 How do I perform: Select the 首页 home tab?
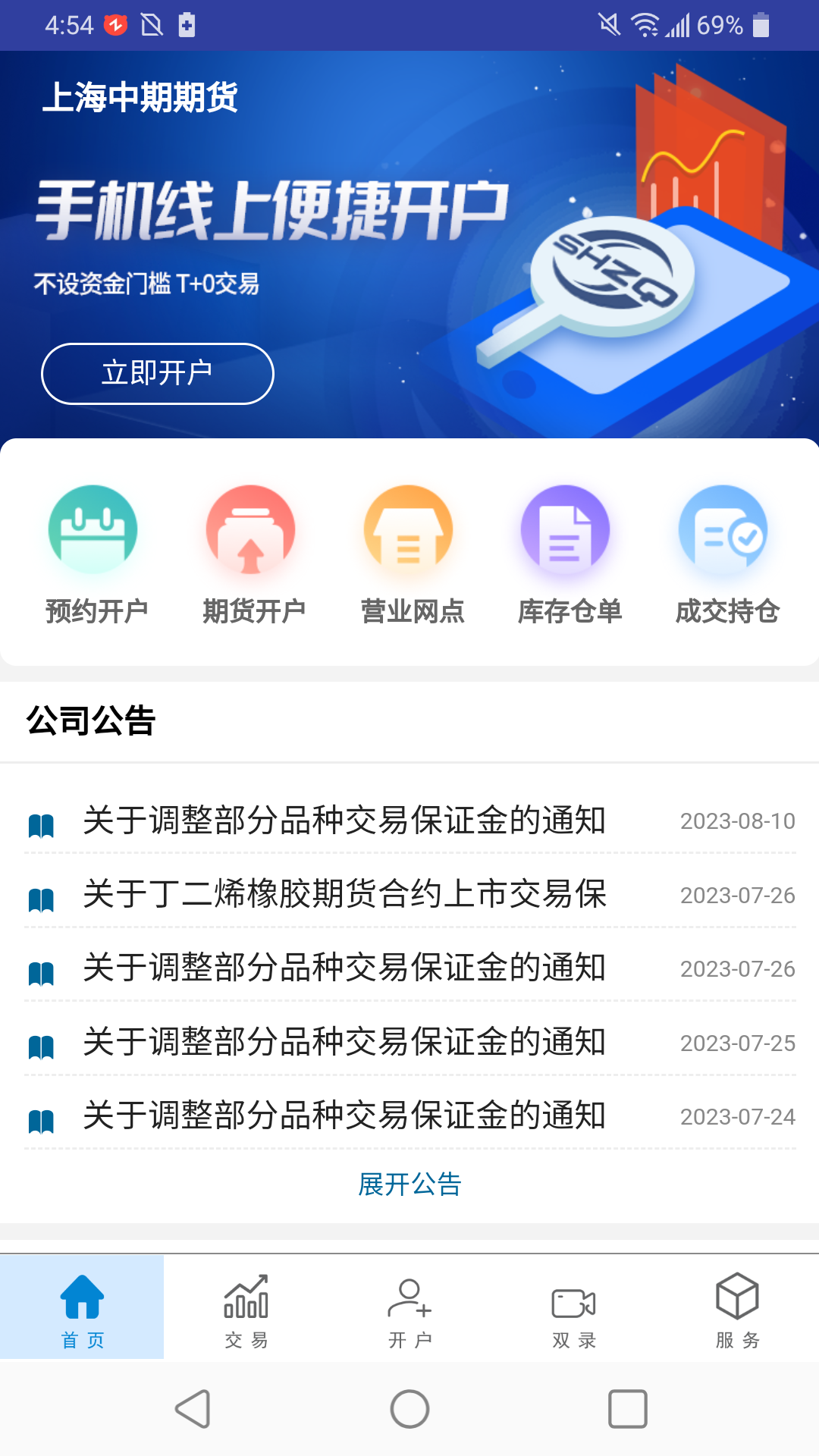tap(82, 1310)
